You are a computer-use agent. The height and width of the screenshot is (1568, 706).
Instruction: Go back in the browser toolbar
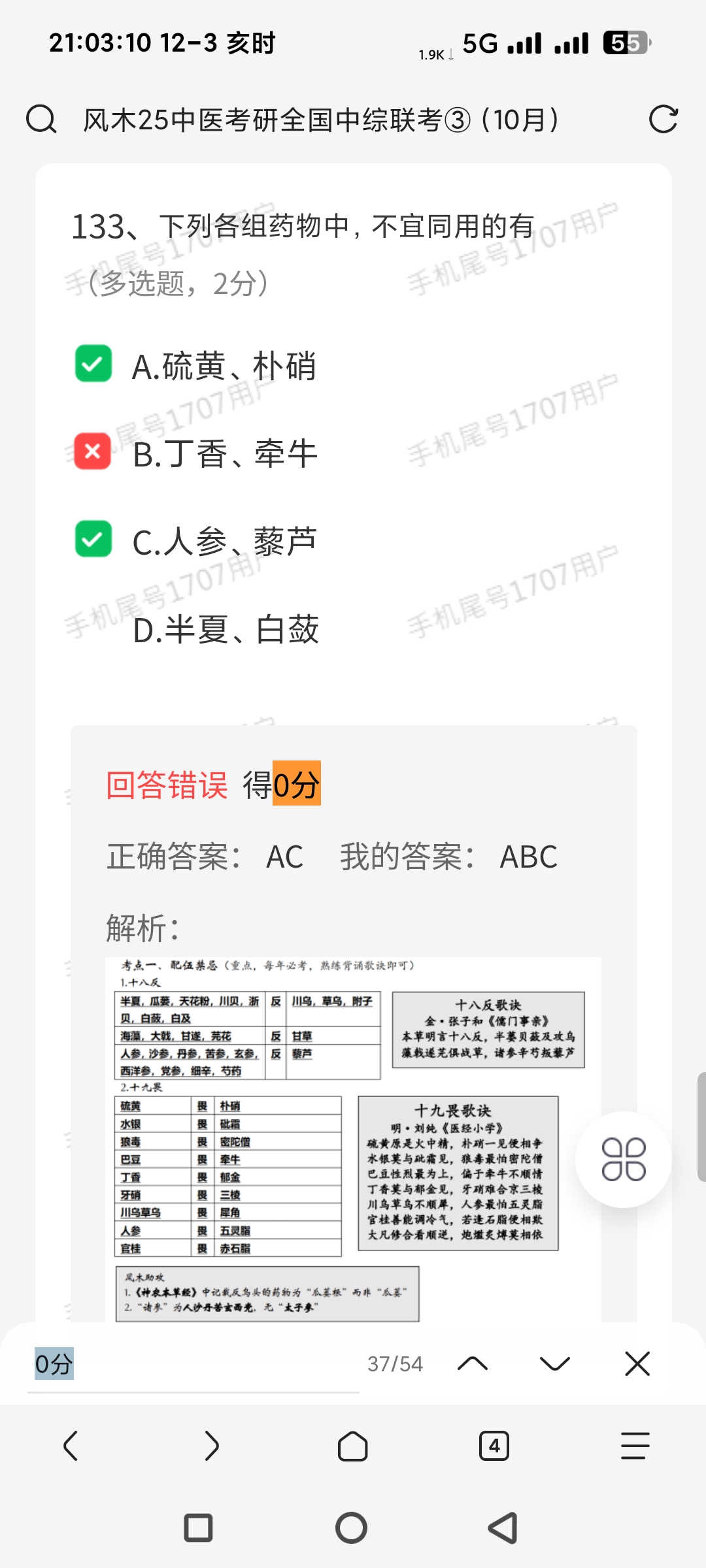coord(71,1445)
